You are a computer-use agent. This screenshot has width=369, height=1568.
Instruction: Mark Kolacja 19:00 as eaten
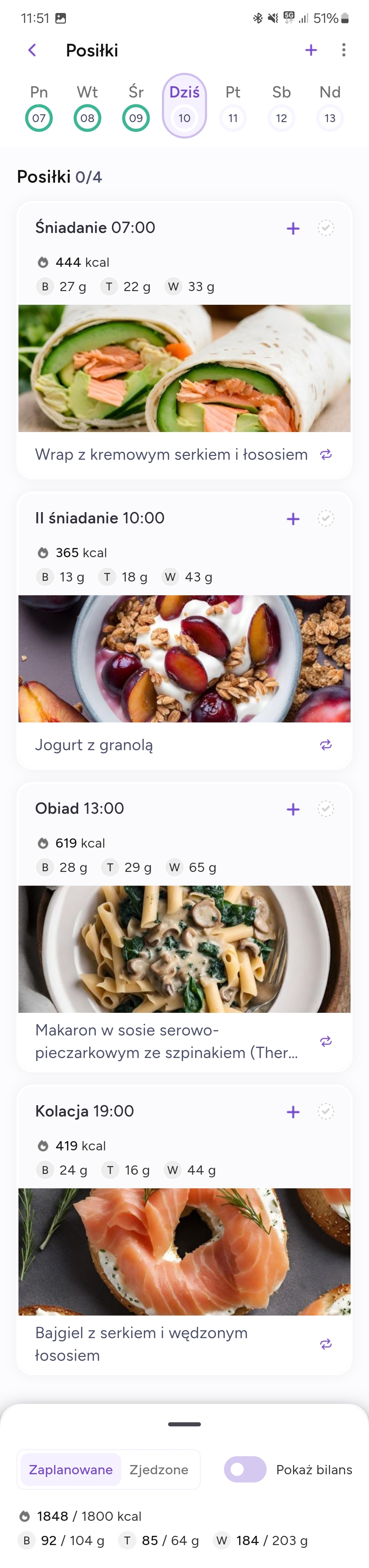click(326, 1111)
